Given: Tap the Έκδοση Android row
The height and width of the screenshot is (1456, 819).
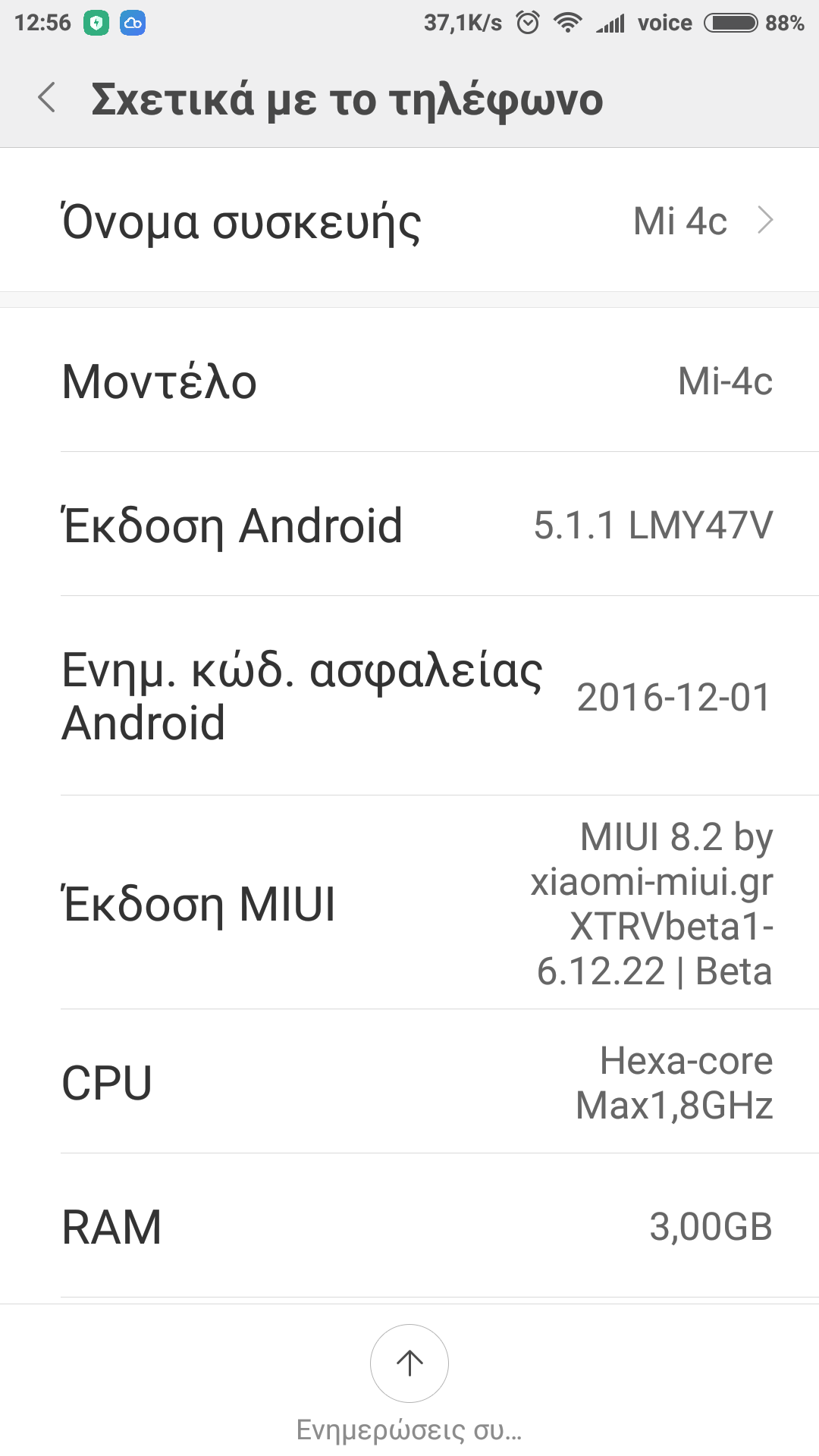Looking at the screenshot, I should point(409,525).
